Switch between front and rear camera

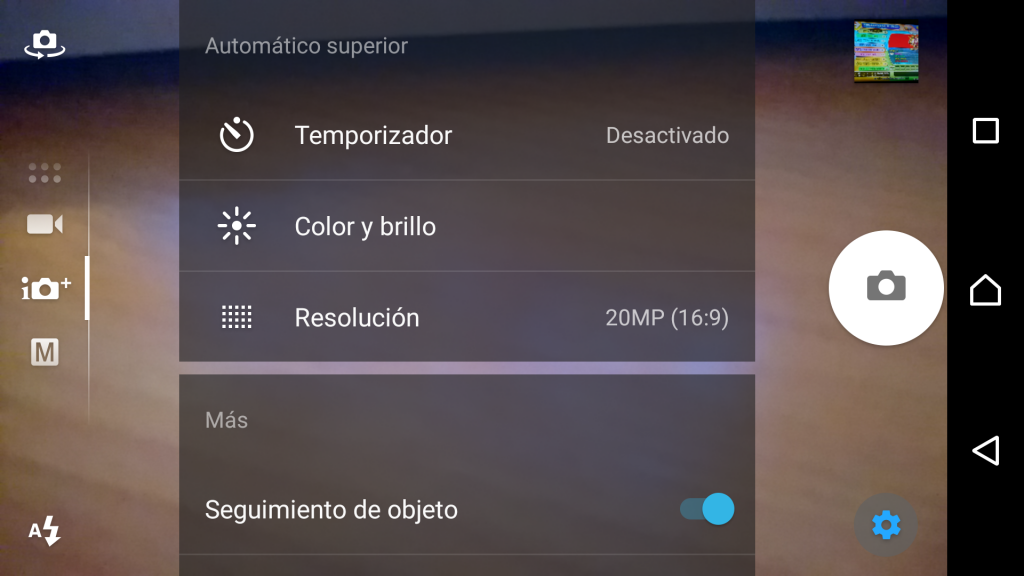(x=44, y=44)
